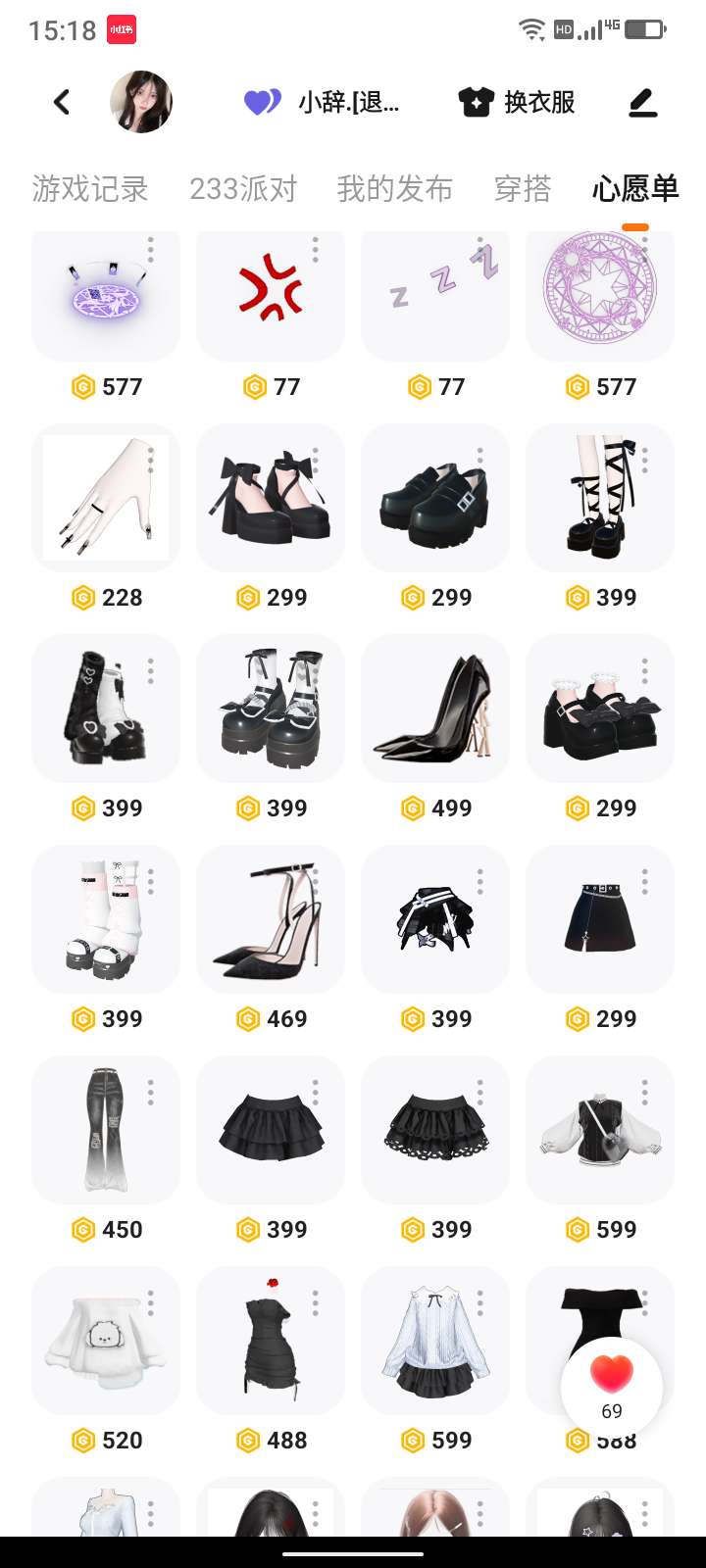
Task: Switch to the 233派对 tab
Action: click(243, 188)
